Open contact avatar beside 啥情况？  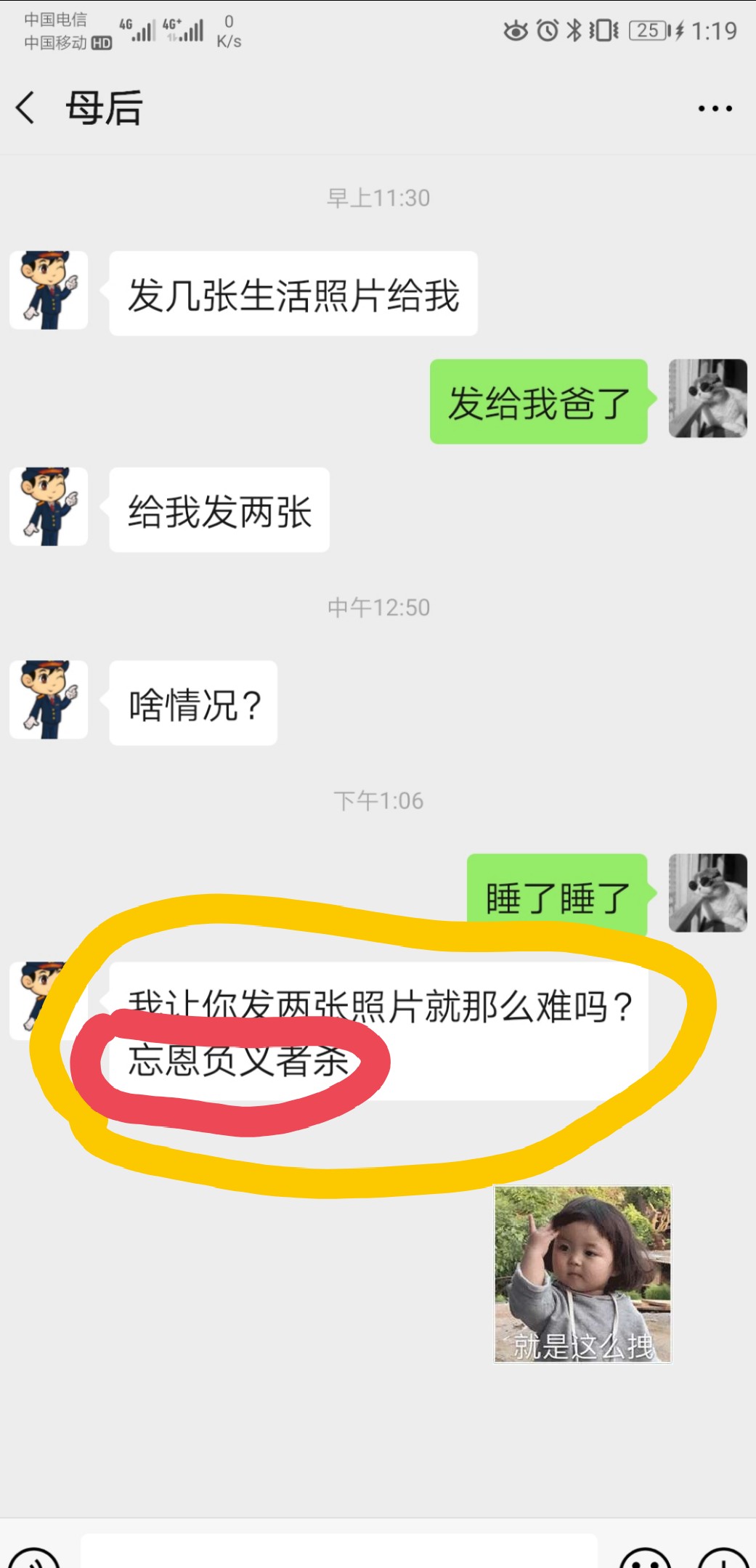(49, 700)
